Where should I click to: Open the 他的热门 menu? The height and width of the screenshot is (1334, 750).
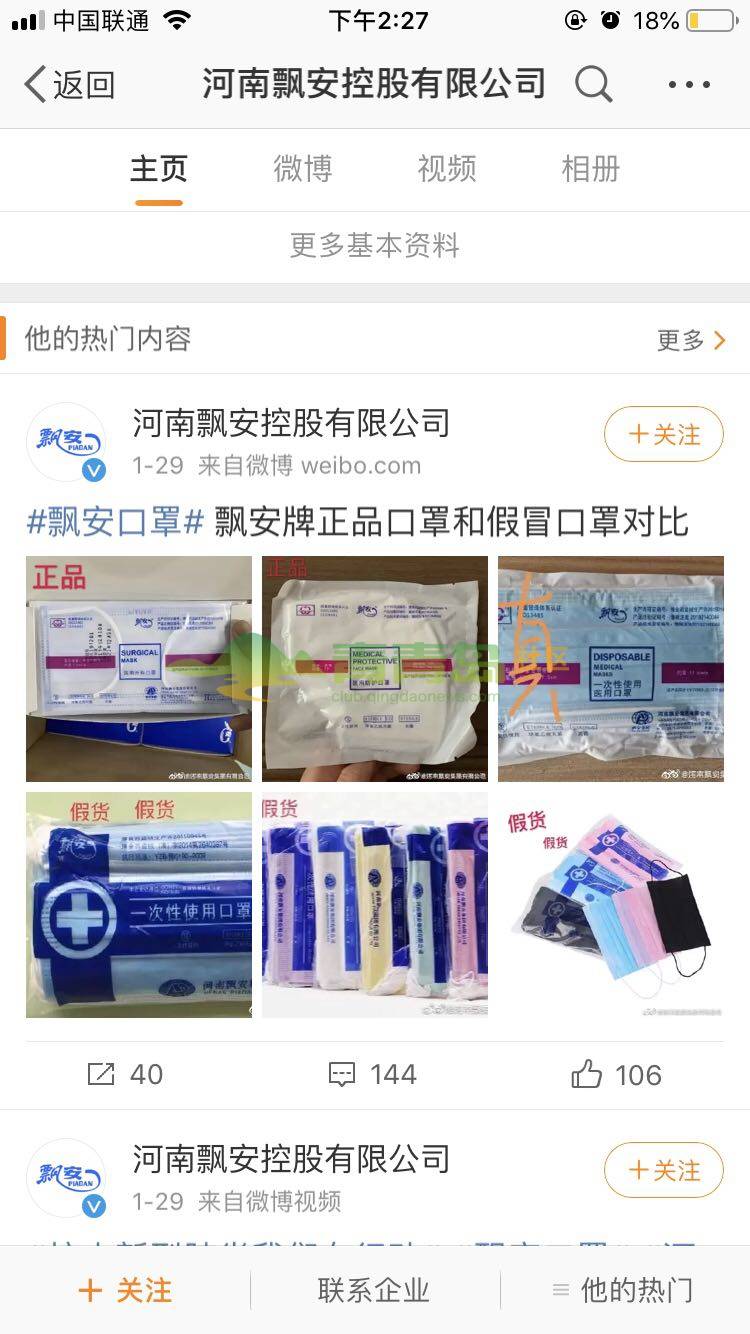coord(624,1290)
